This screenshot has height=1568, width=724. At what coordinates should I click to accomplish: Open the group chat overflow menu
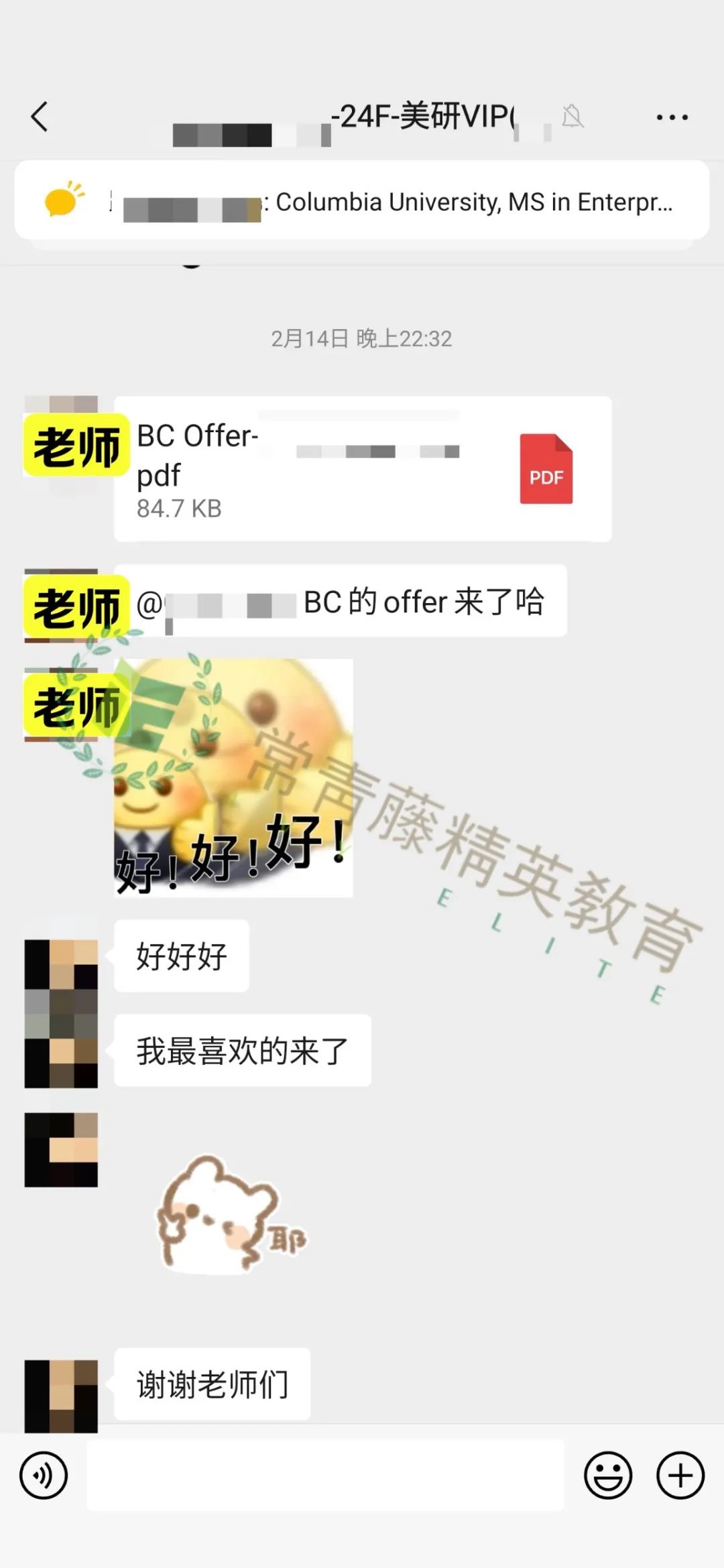coord(672,117)
